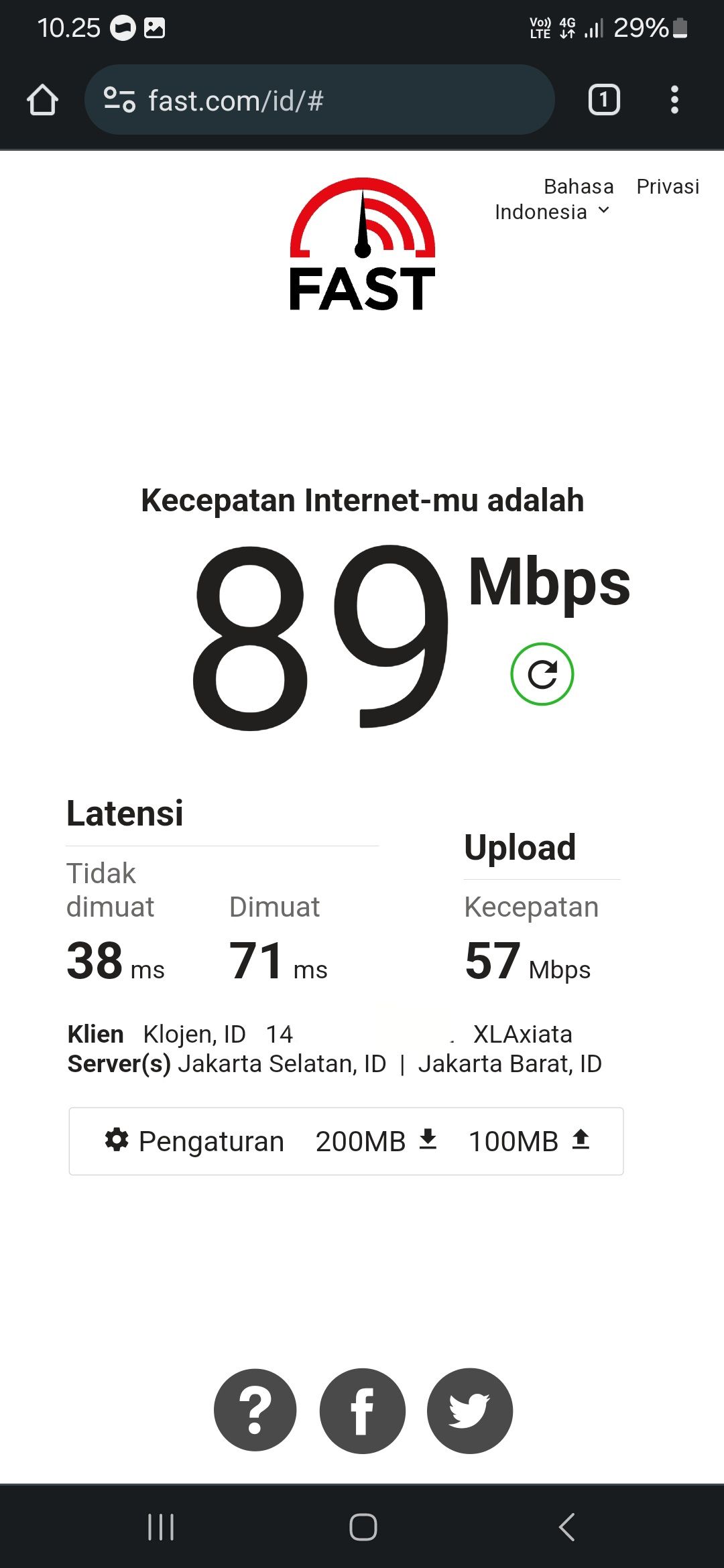
Task: Click the Pengaturan settings button
Action: (x=195, y=1139)
